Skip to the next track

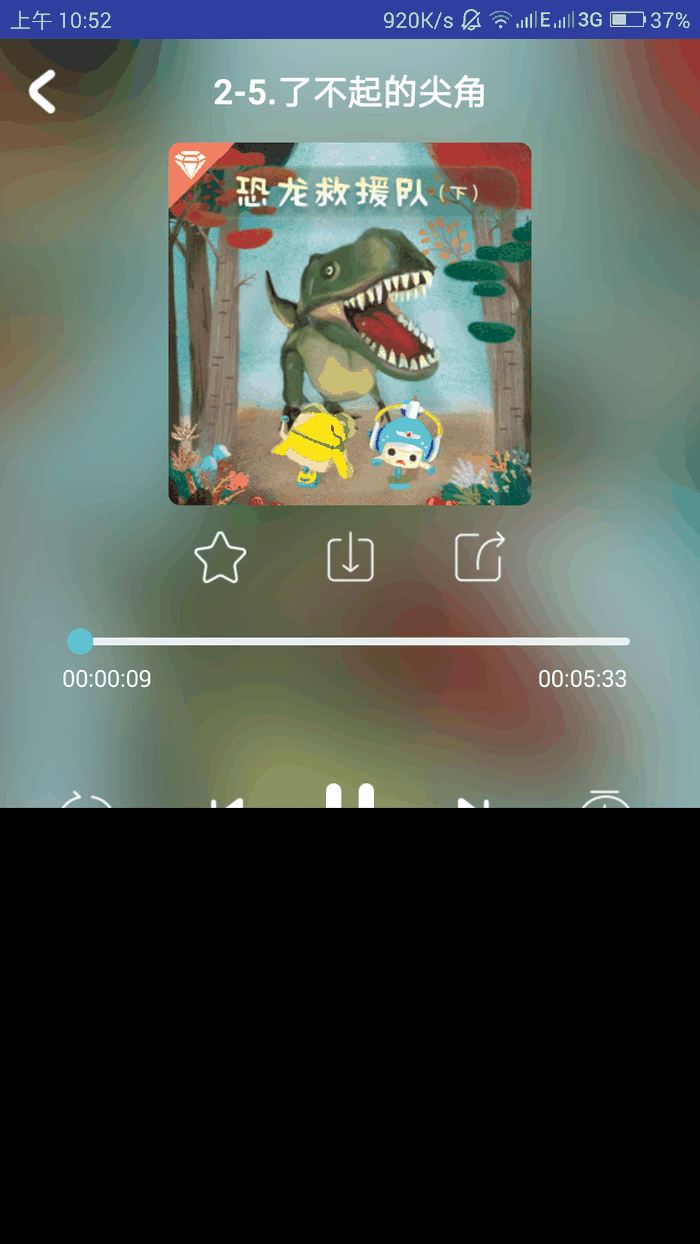[x=472, y=801]
